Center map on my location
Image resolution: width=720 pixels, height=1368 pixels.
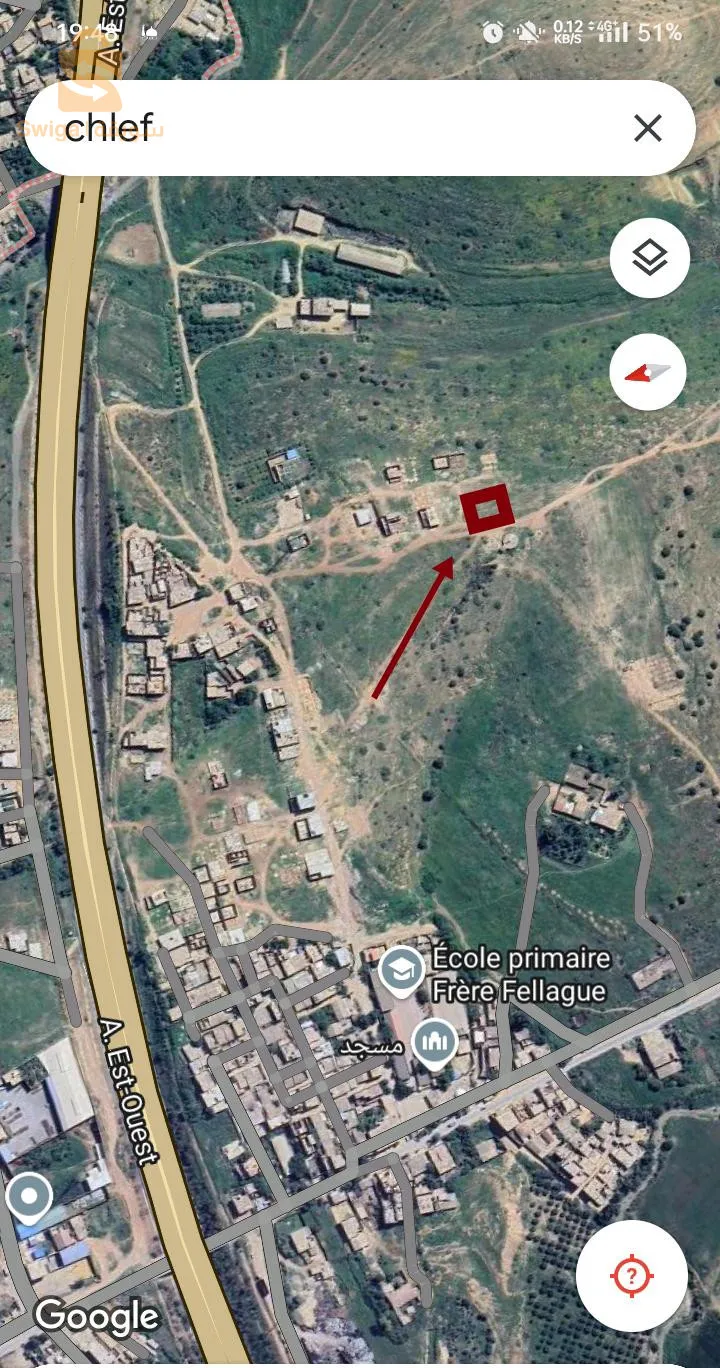pos(631,1276)
